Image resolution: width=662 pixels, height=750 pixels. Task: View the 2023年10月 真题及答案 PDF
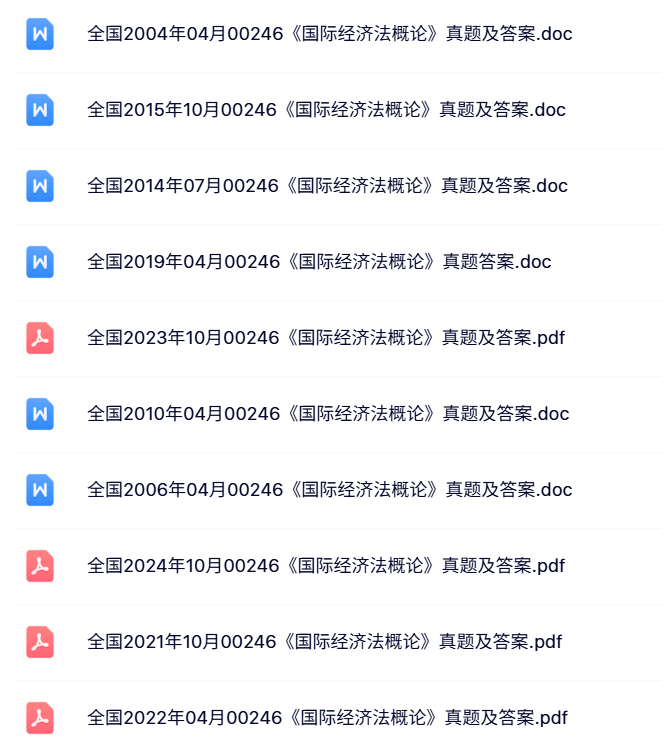pyautogui.click(x=325, y=338)
